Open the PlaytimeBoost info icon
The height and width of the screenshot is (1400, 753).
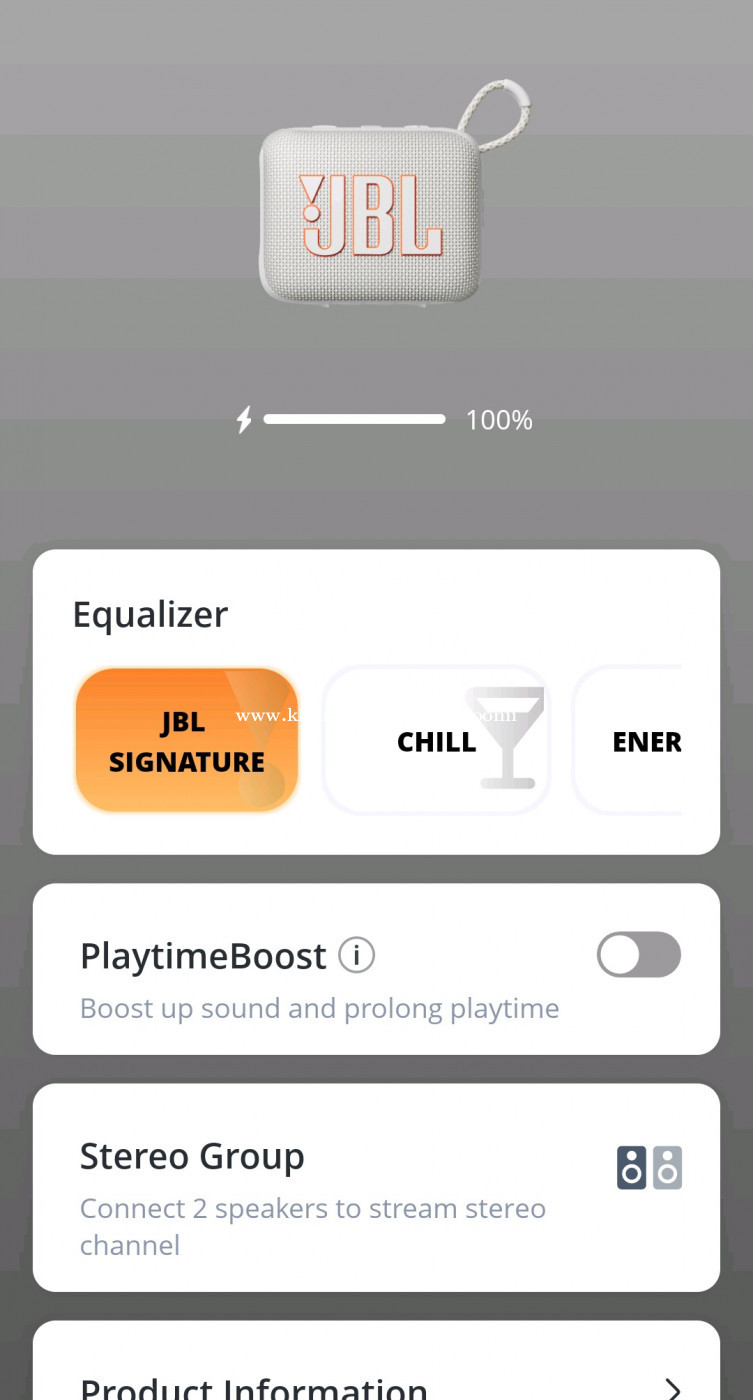tap(356, 955)
